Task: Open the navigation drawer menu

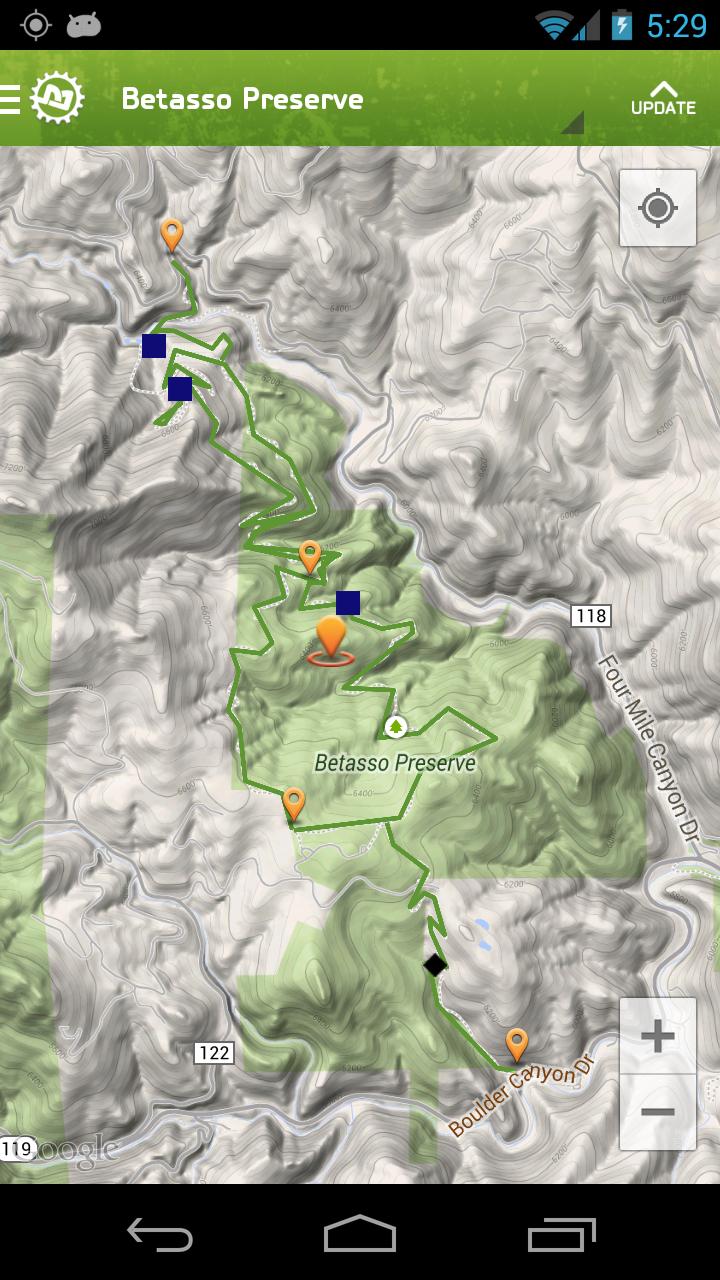Action: coord(11,97)
